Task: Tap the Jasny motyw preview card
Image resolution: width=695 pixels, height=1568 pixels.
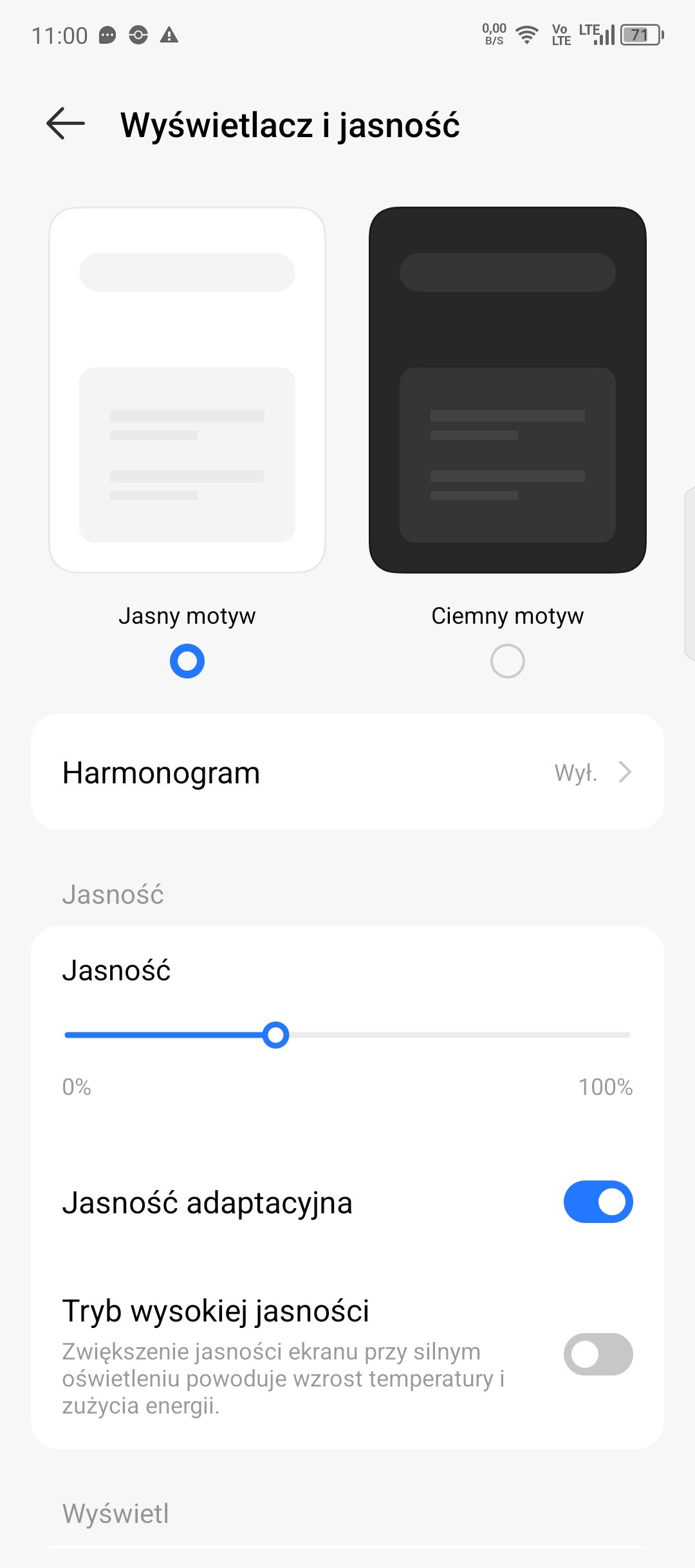Action: point(187,390)
